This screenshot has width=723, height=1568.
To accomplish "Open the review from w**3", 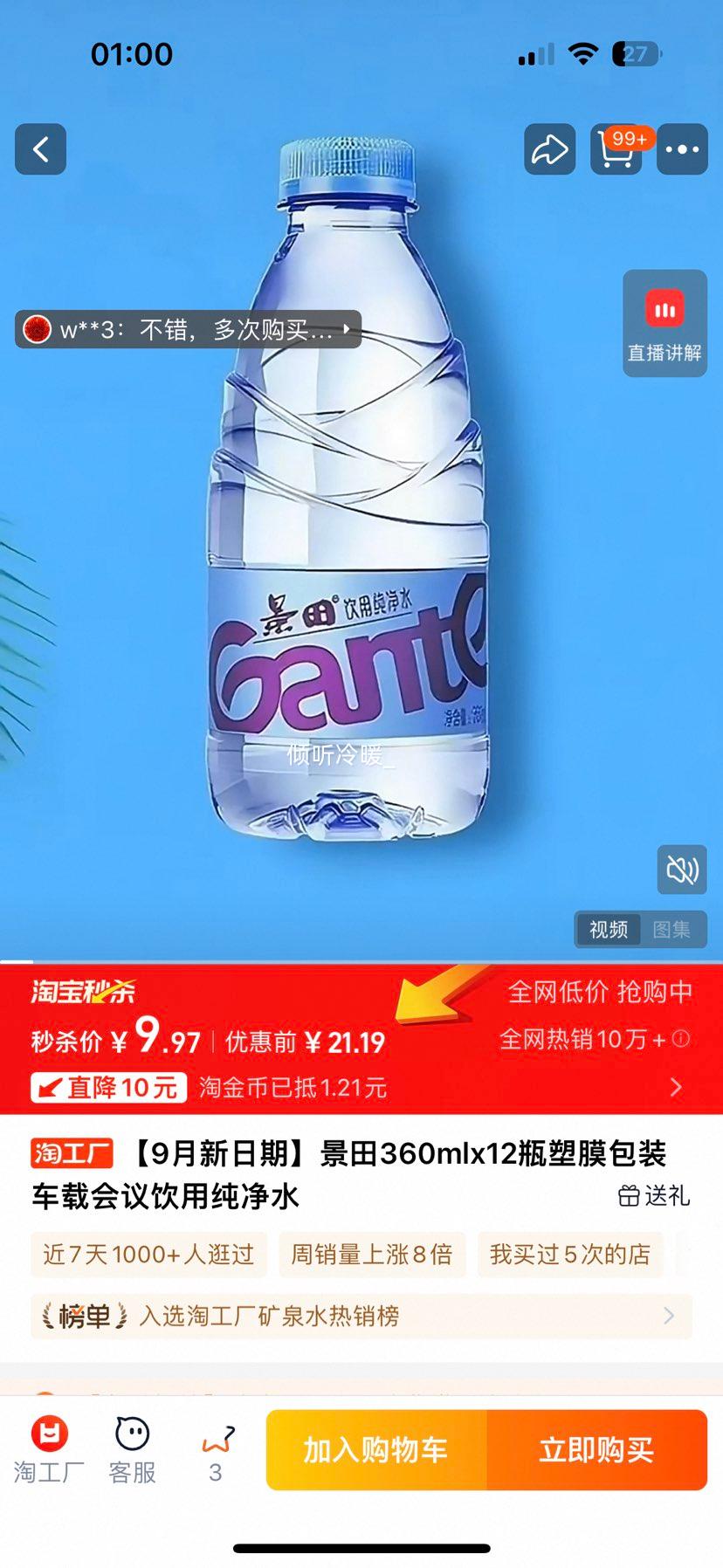I will coord(188,329).
